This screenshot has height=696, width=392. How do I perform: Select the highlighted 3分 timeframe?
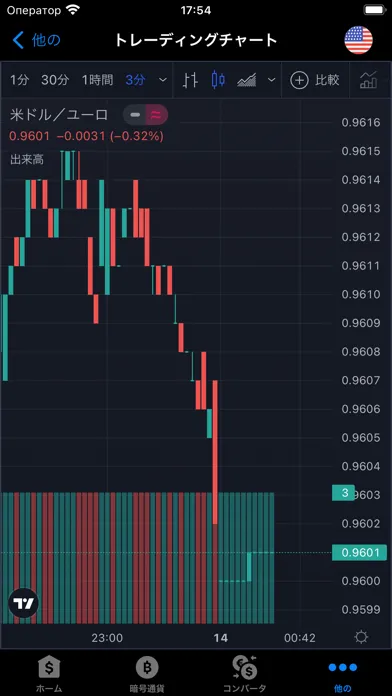pos(135,80)
